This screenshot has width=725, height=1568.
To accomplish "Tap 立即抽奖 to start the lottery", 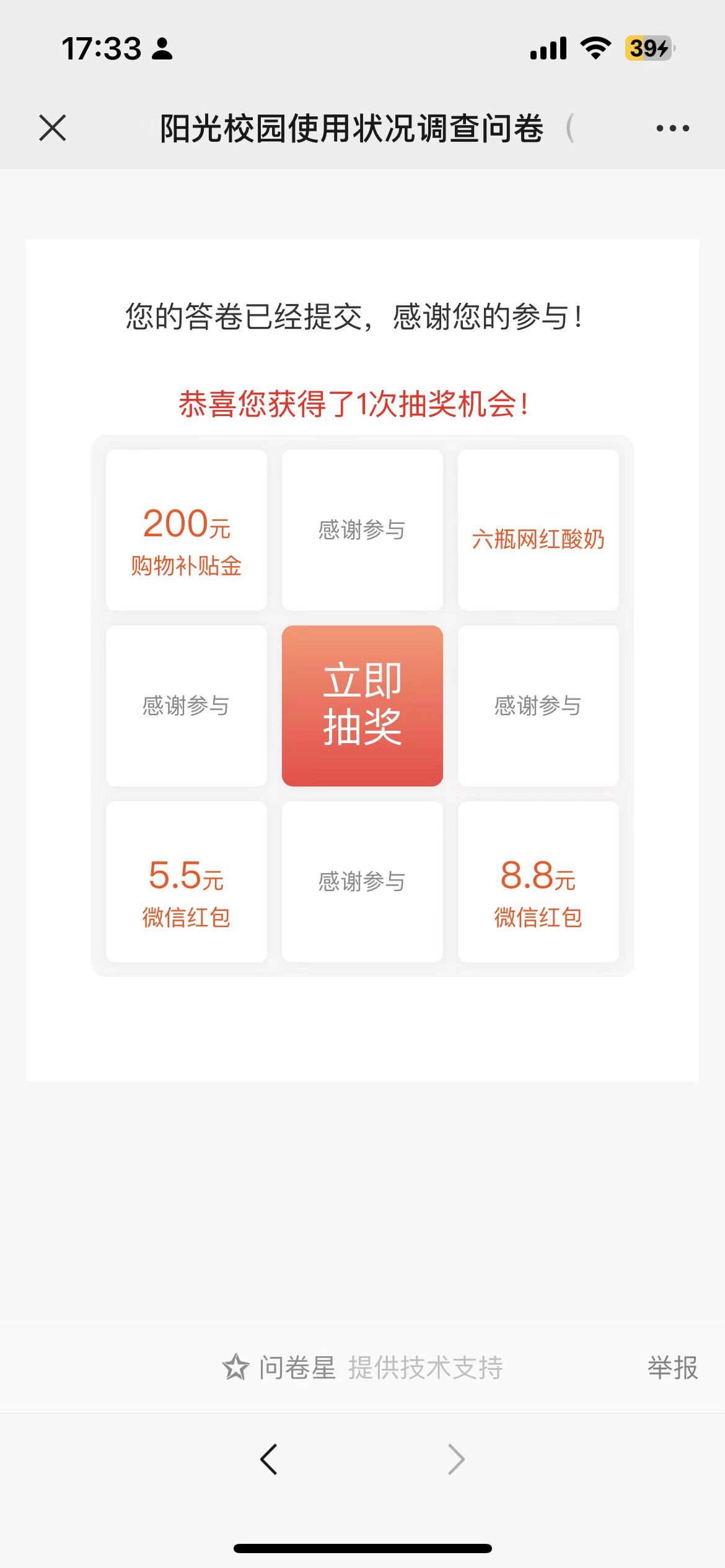I will click(362, 705).
